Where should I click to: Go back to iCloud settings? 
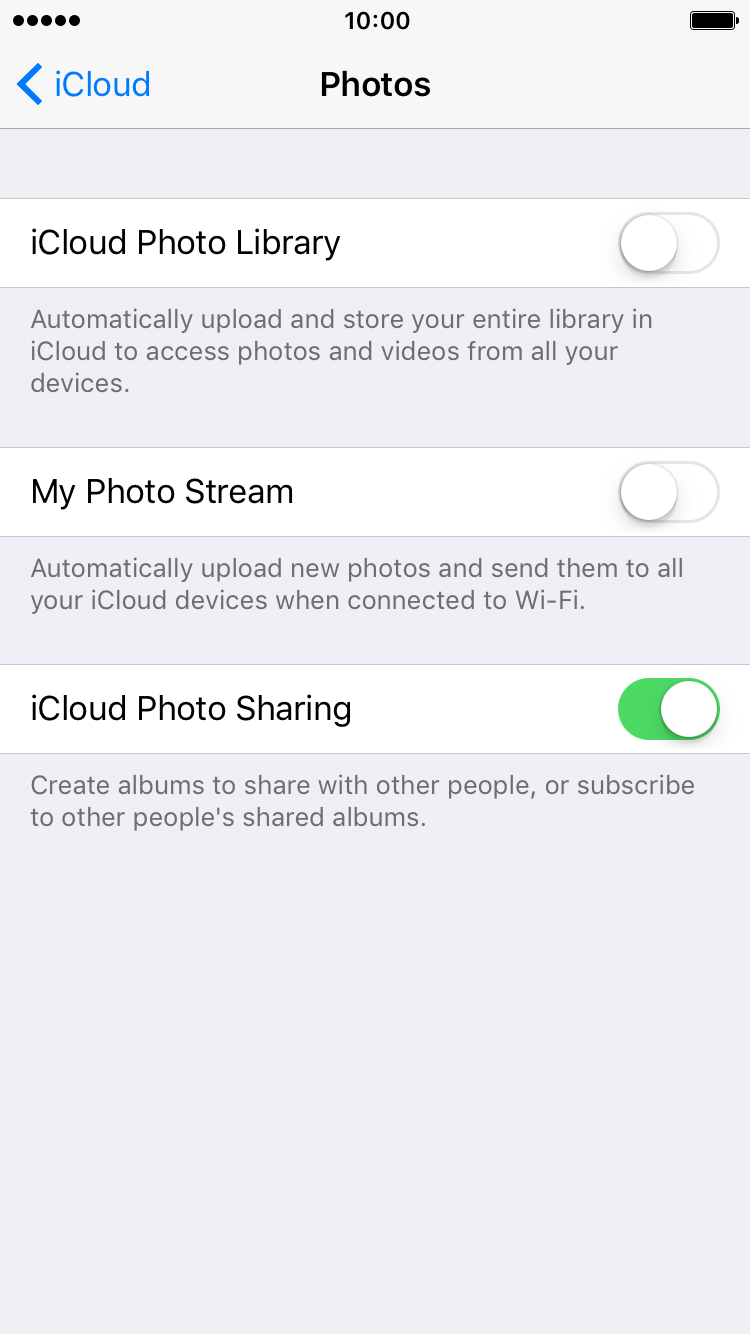(84, 84)
